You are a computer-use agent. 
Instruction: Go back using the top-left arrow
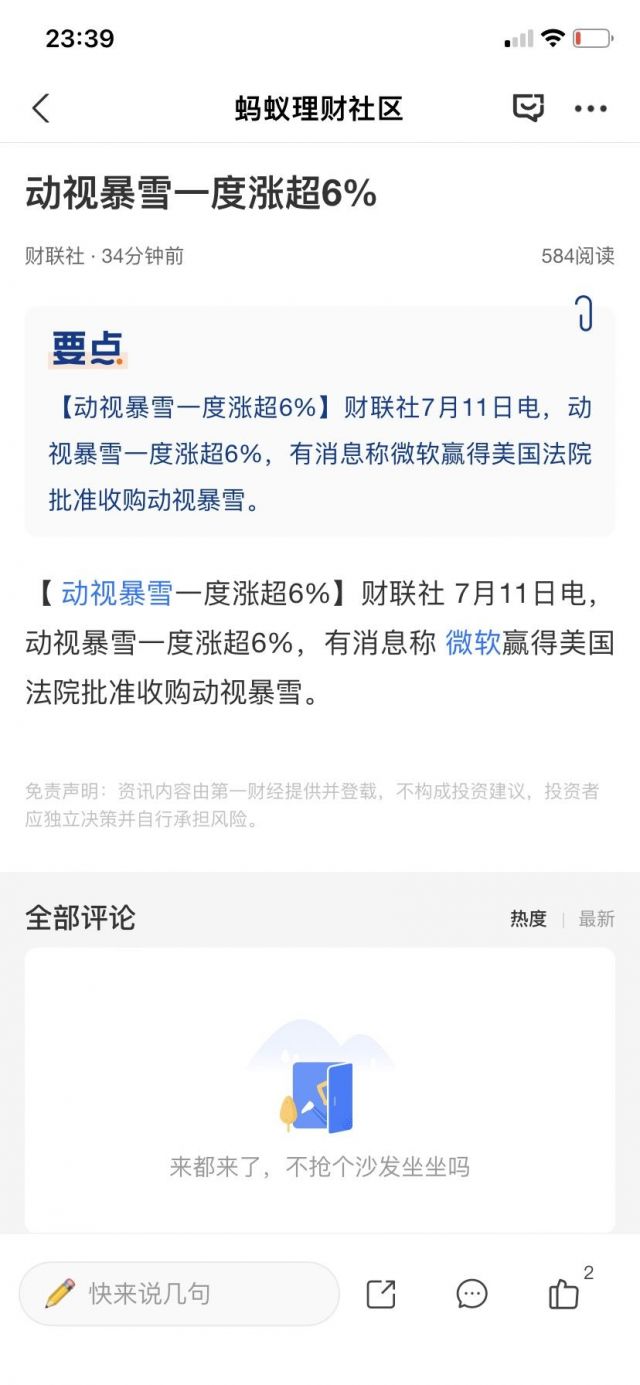tap(41, 108)
